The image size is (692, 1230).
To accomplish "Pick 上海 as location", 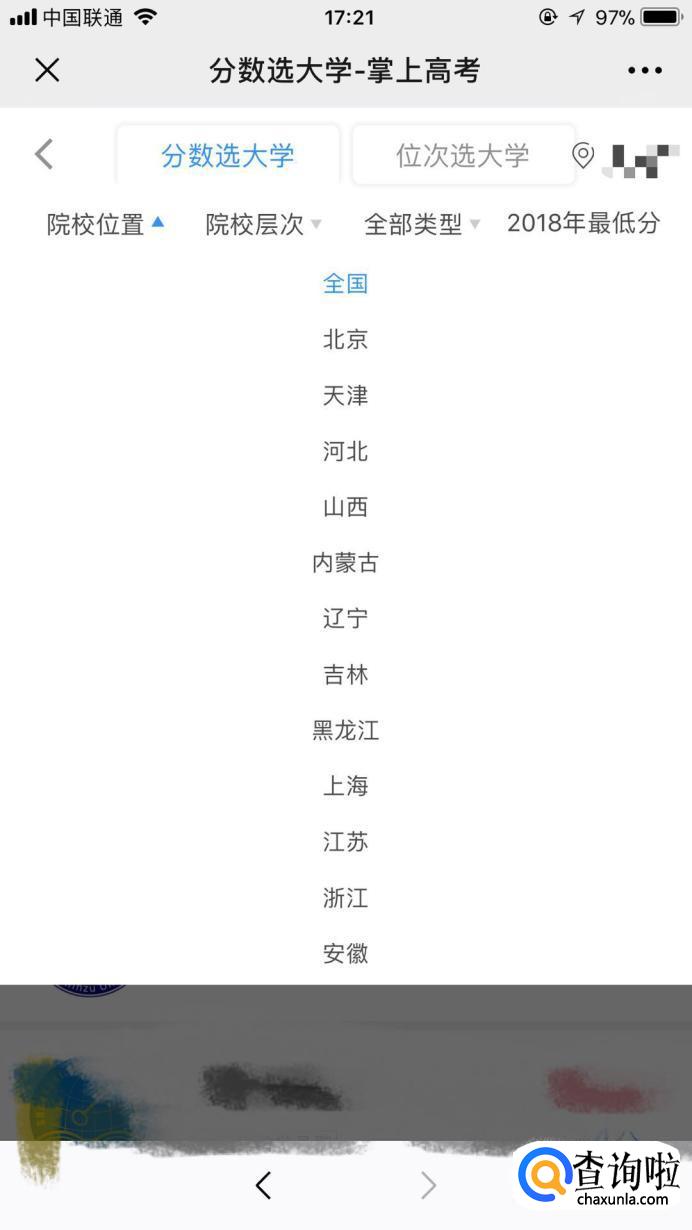I will click(x=346, y=786).
